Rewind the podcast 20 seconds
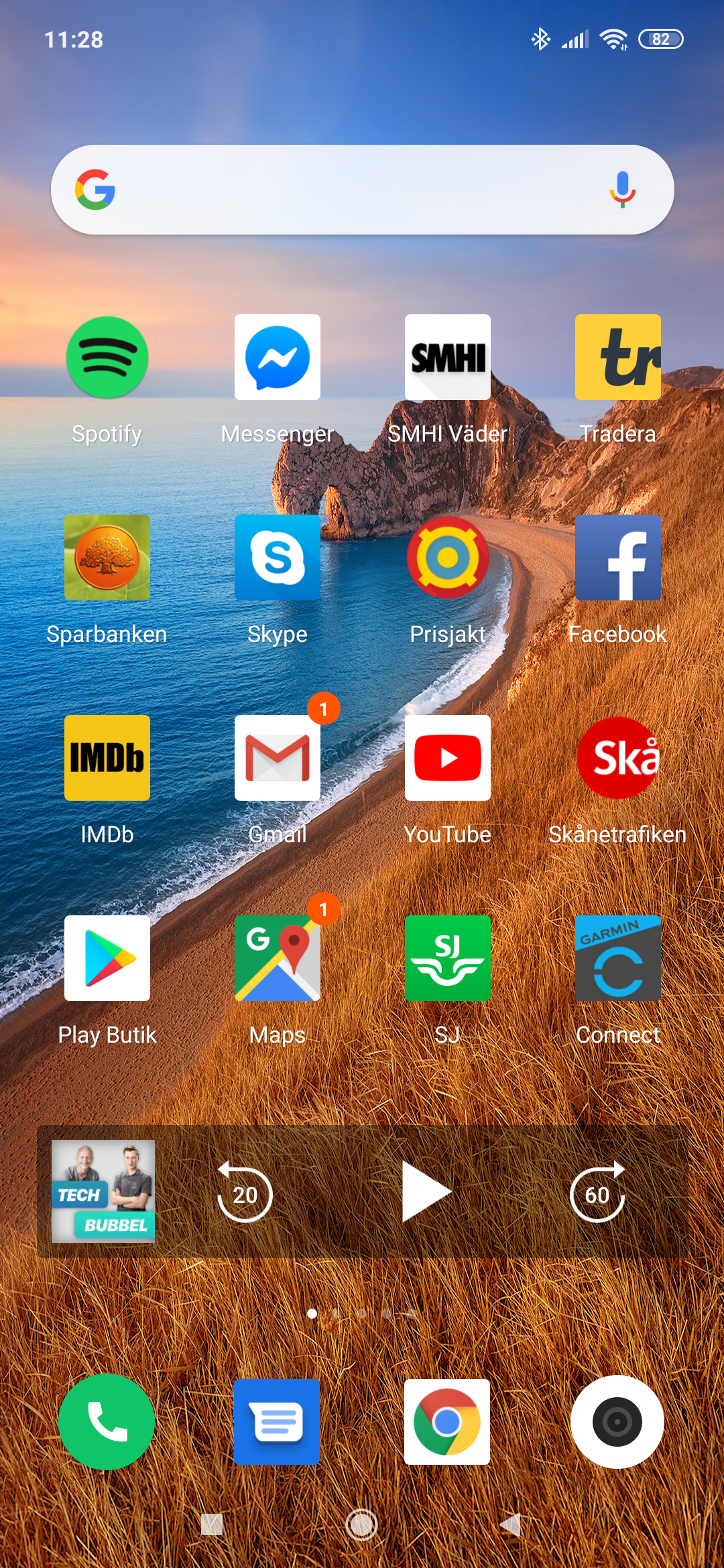This screenshot has width=724, height=1568. (x=245, y=1193)
